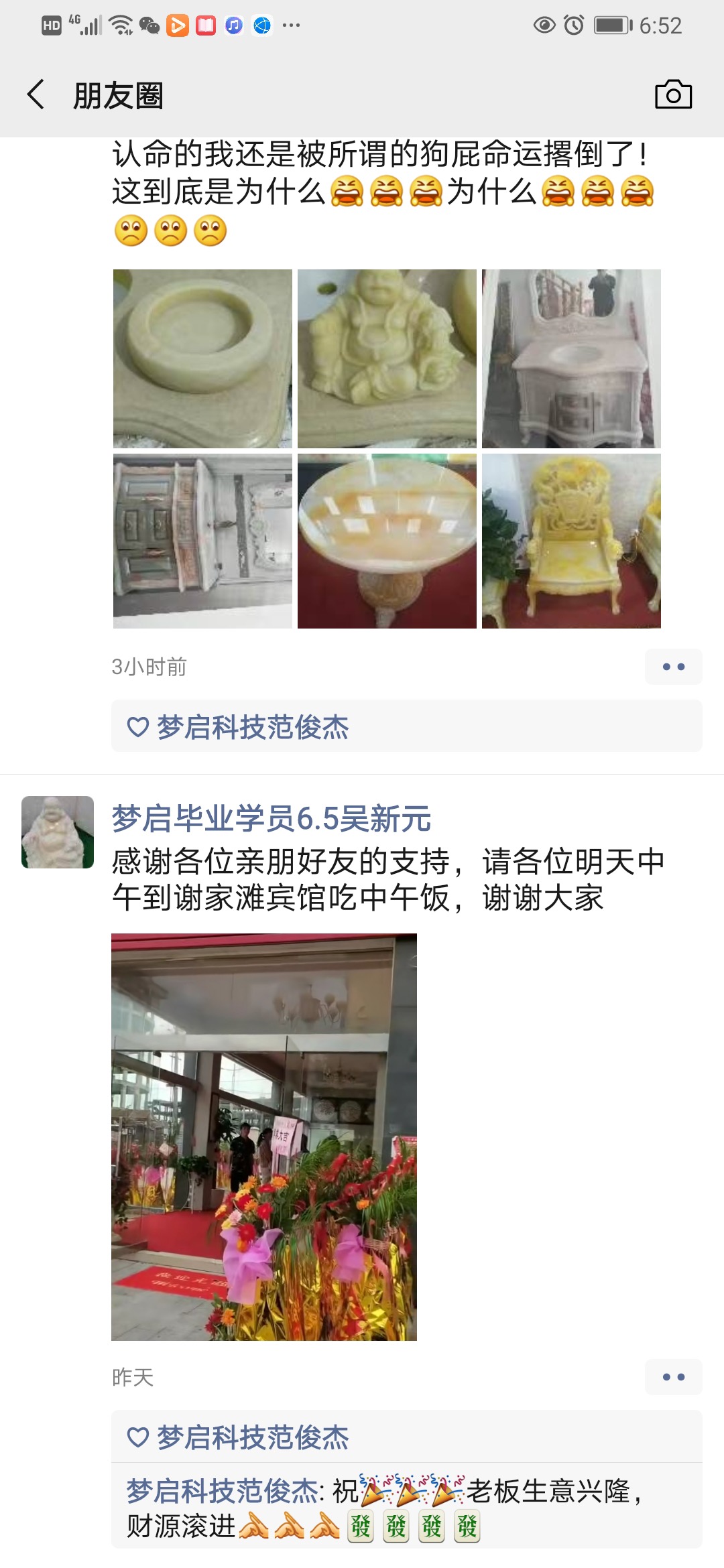View the round marble table photo
The width and height of the screenshot is (724, 1568).
click(387, 543)
